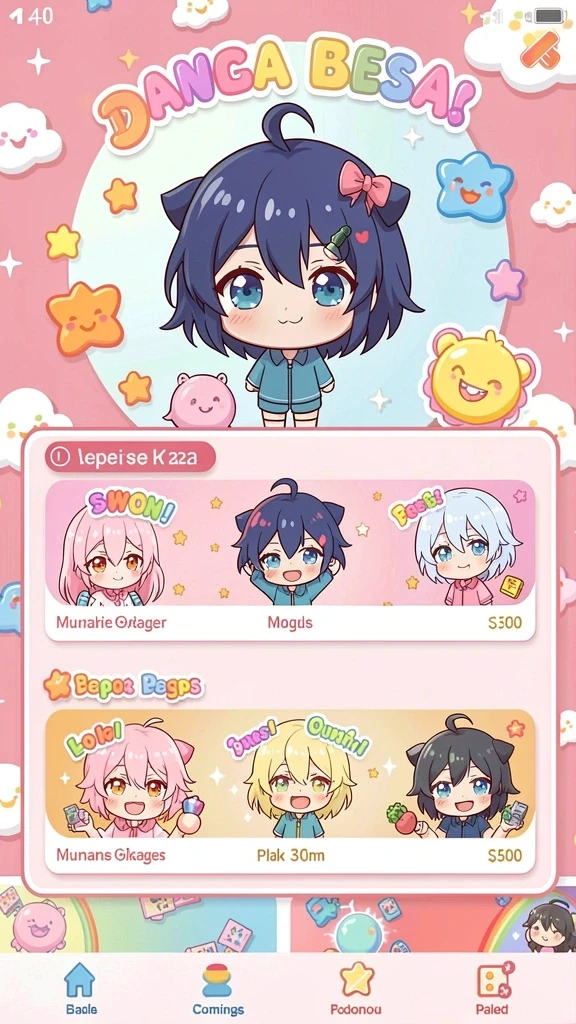Viewport: 576px width, 1024px height.
Task: Tap the orange icon in the top corner
Action: pyautogui.click(x=539, y=50)
